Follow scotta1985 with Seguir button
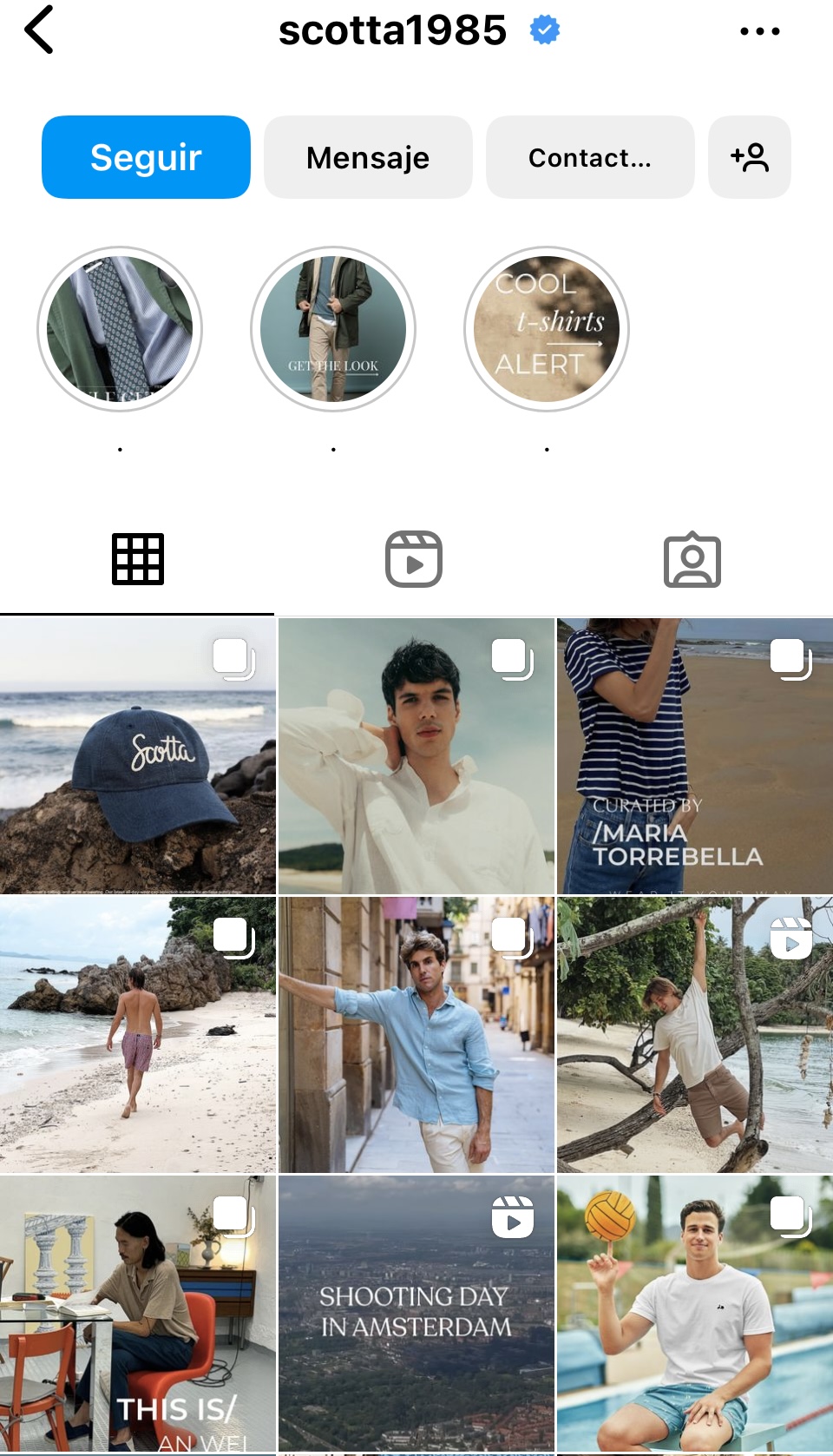Image resolution: width=833 pixels, height=1456 pixels. click(146, 157)
